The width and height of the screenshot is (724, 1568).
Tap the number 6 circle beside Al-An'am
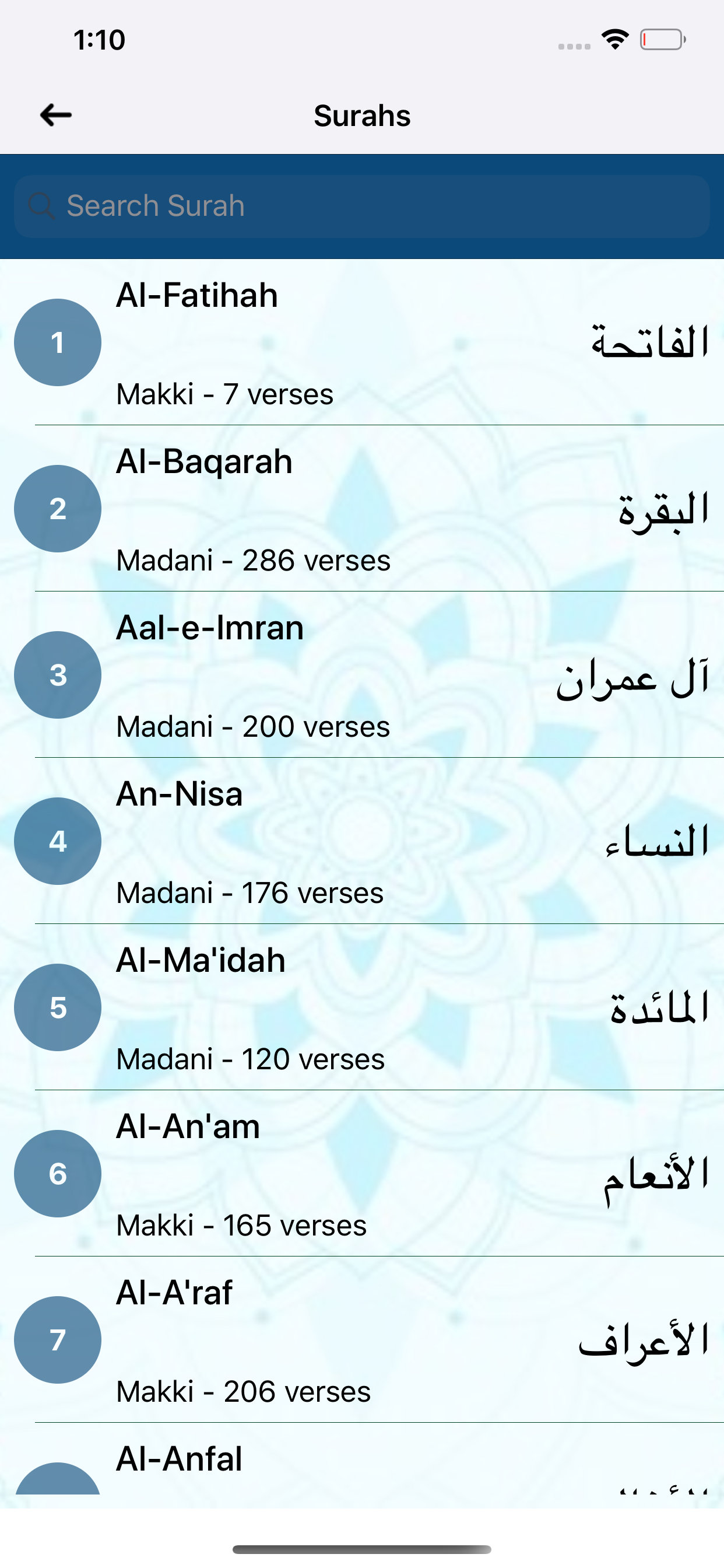click(x=57, y=1174)
